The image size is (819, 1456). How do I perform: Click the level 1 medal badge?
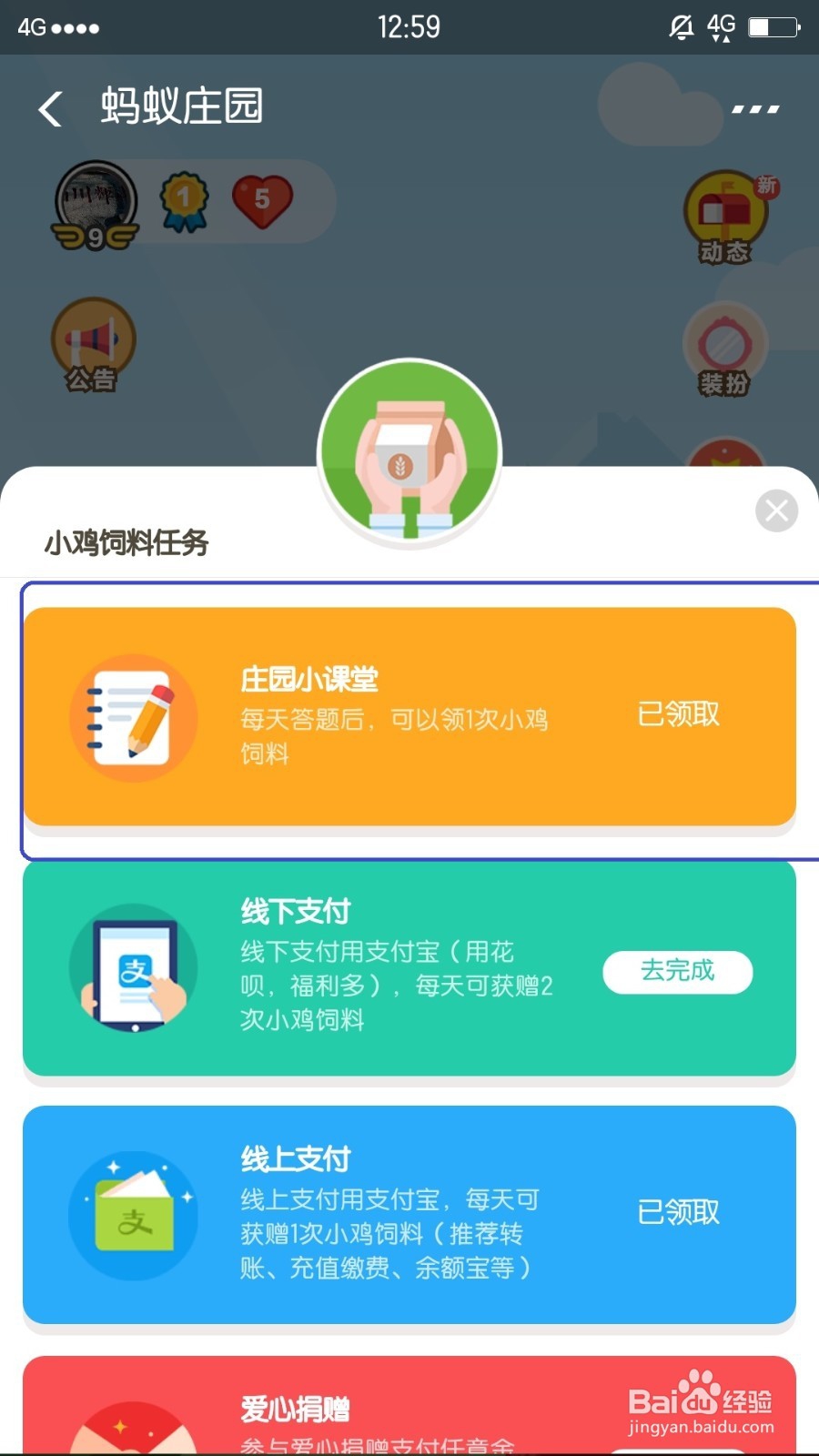tap(181, 196)
